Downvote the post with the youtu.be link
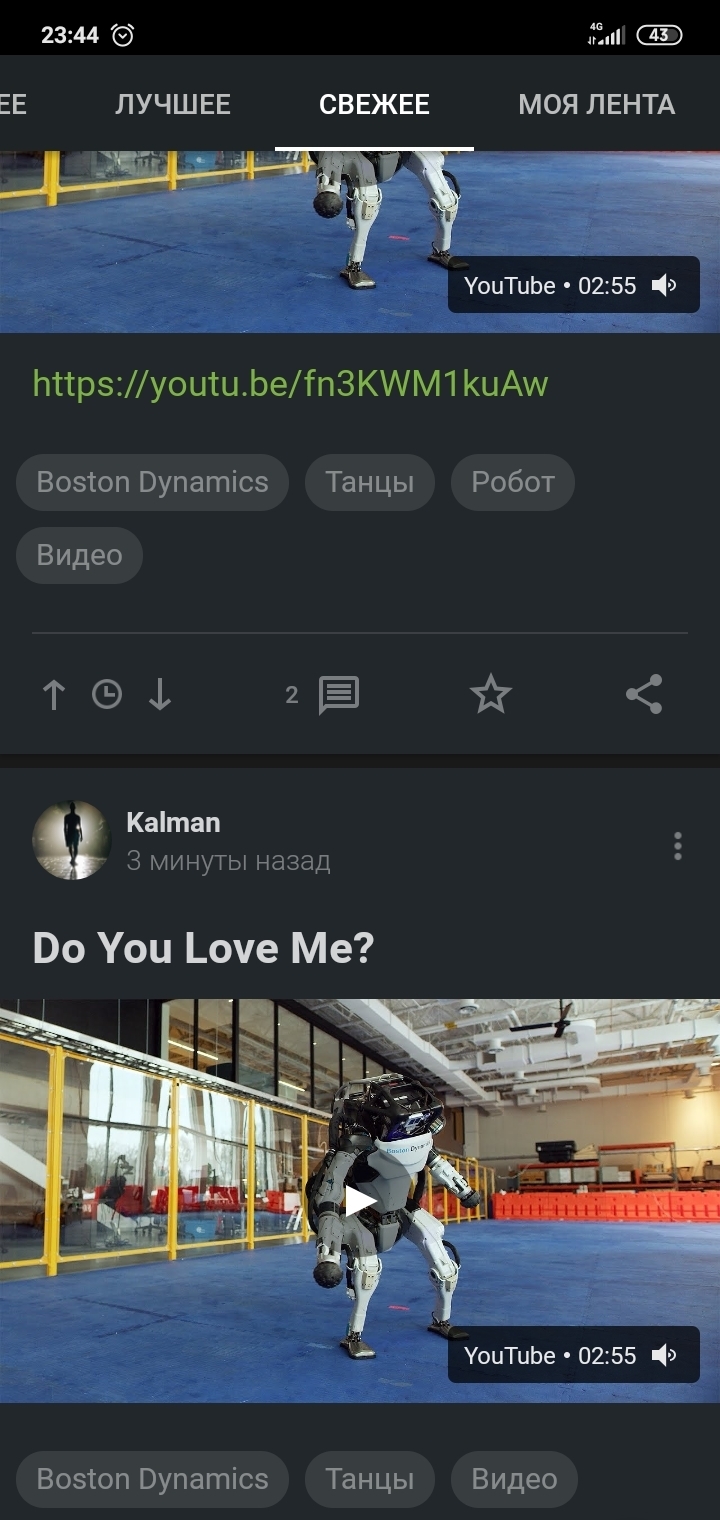 [160, 695]
